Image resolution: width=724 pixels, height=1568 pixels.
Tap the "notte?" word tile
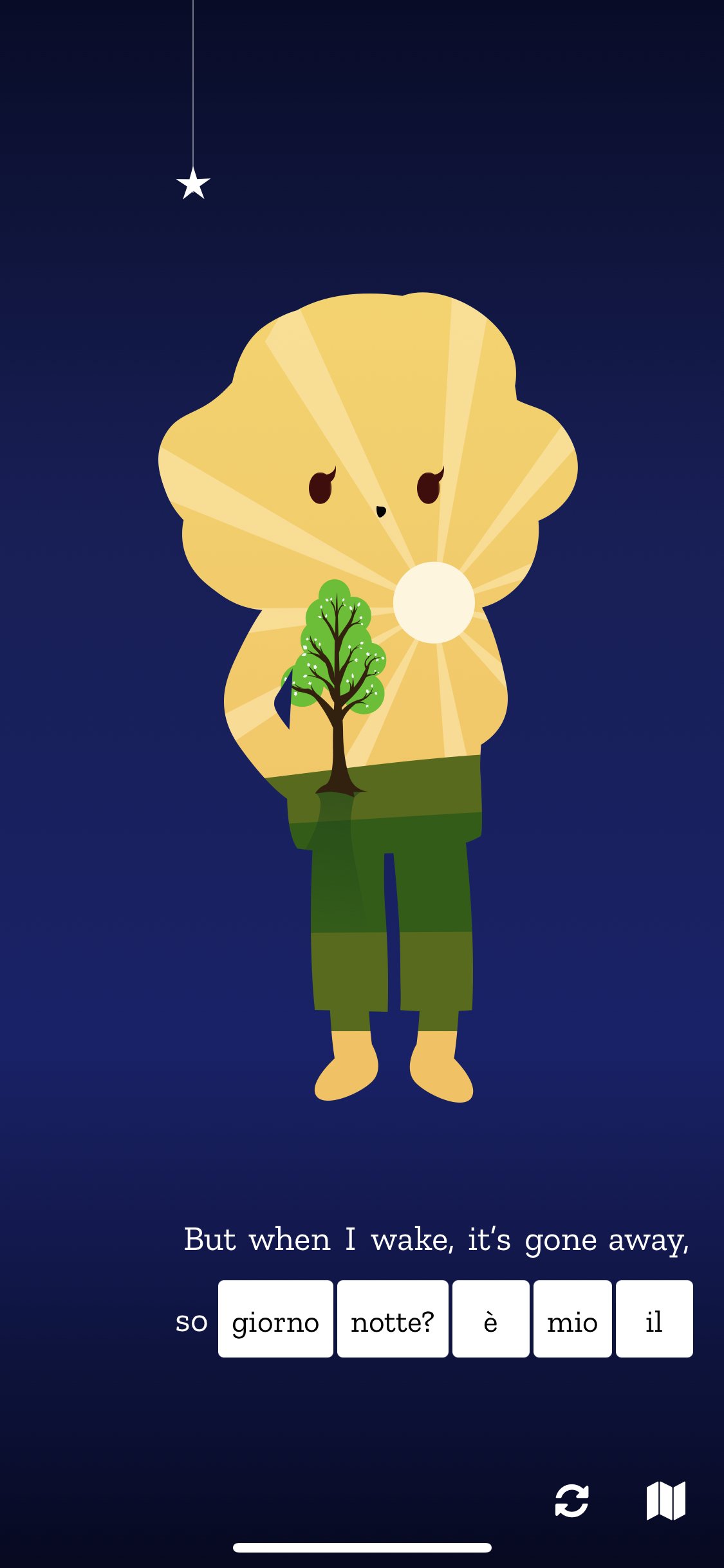(393, 1319)
